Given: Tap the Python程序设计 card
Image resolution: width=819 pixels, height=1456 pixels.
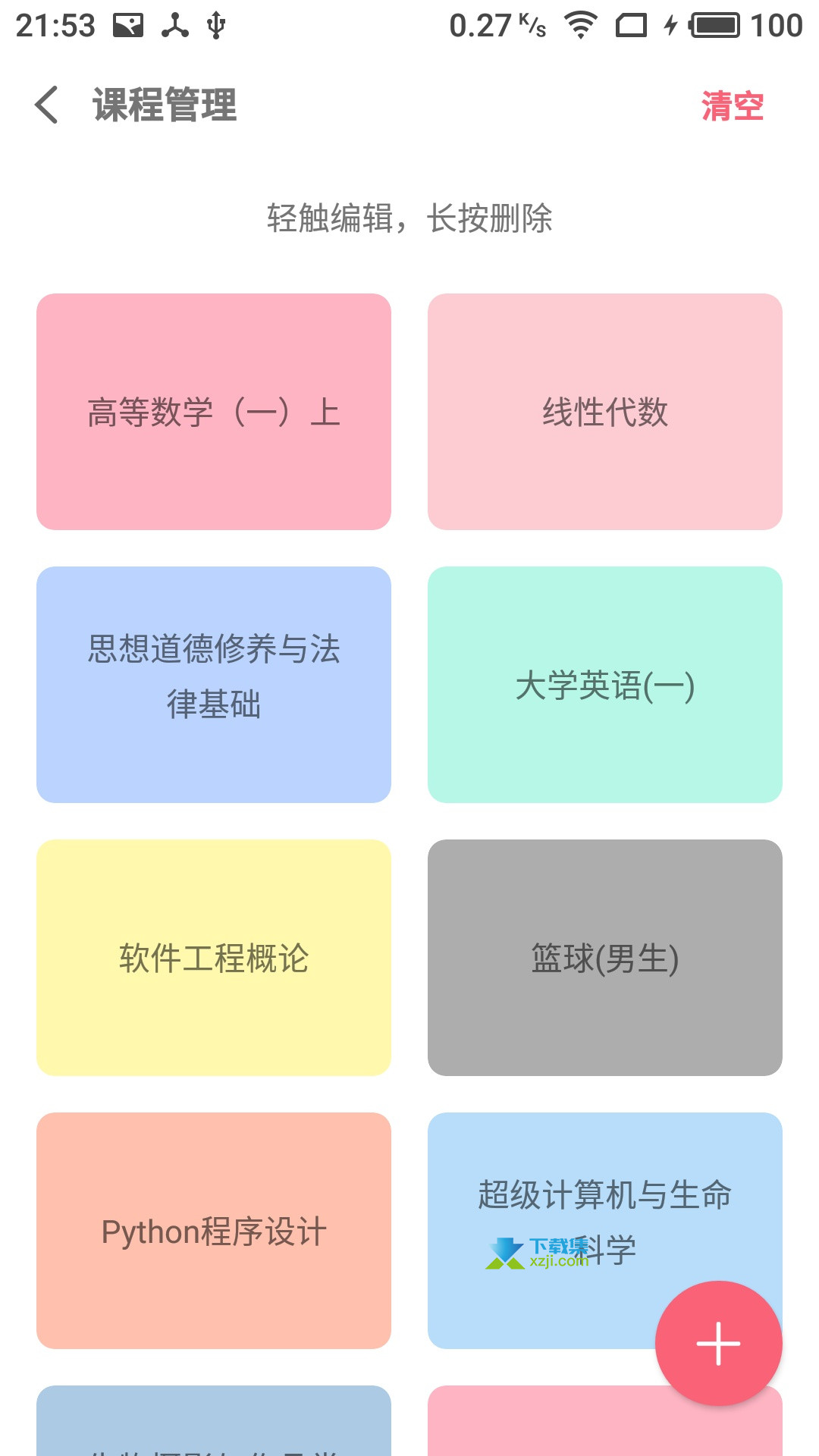Looking at the screenshot, I should point(214,1231).
